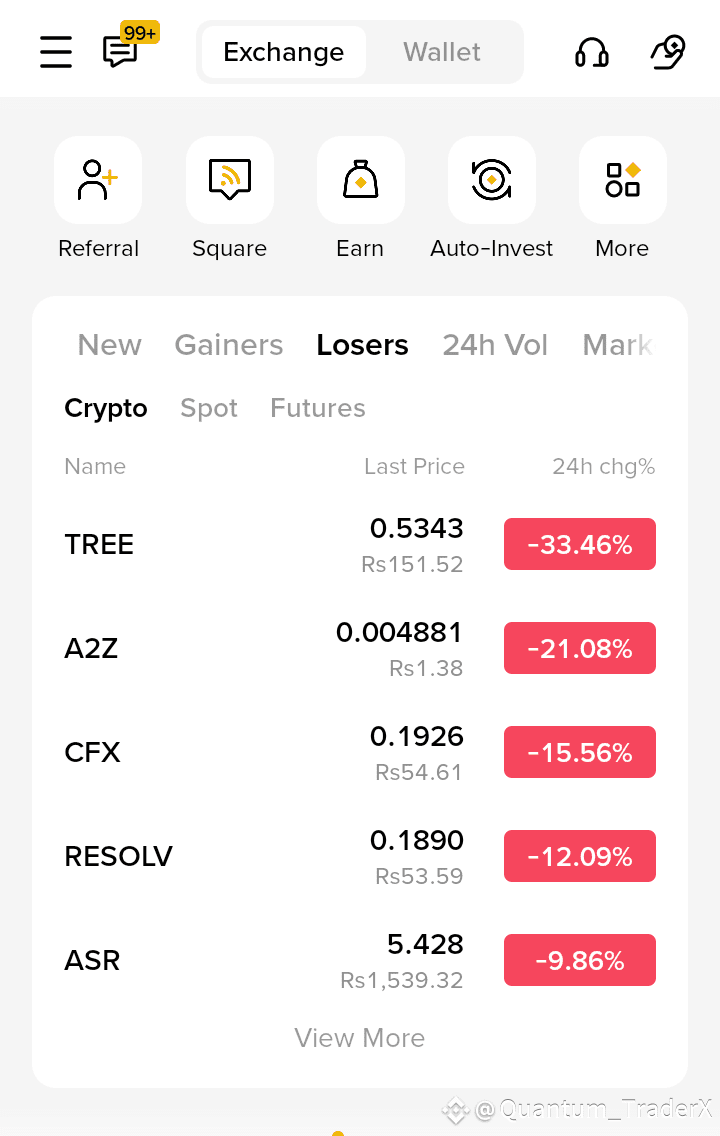Switch to the Gainers tab
Image resolution: width=720 pixels, height=1136 pixels.
click(x=228, y=345)
